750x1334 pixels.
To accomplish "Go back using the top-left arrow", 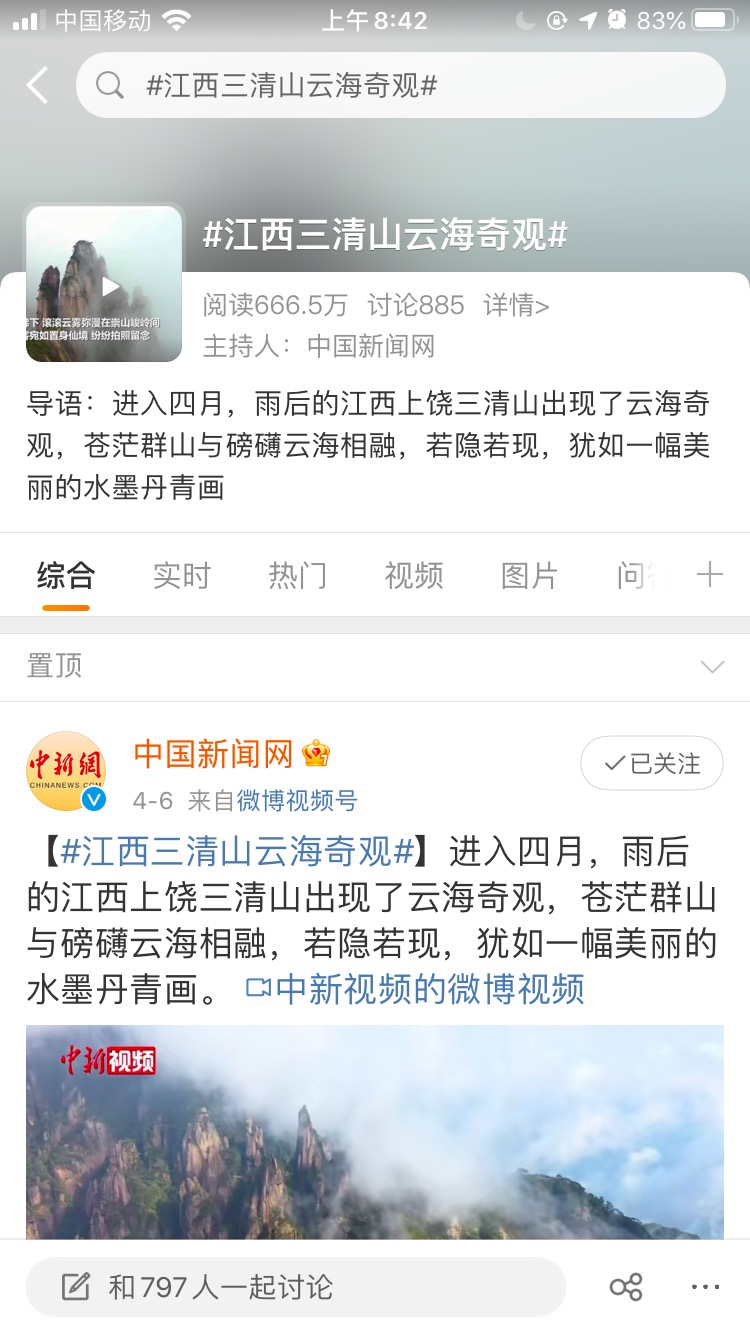I will point(38,86).
